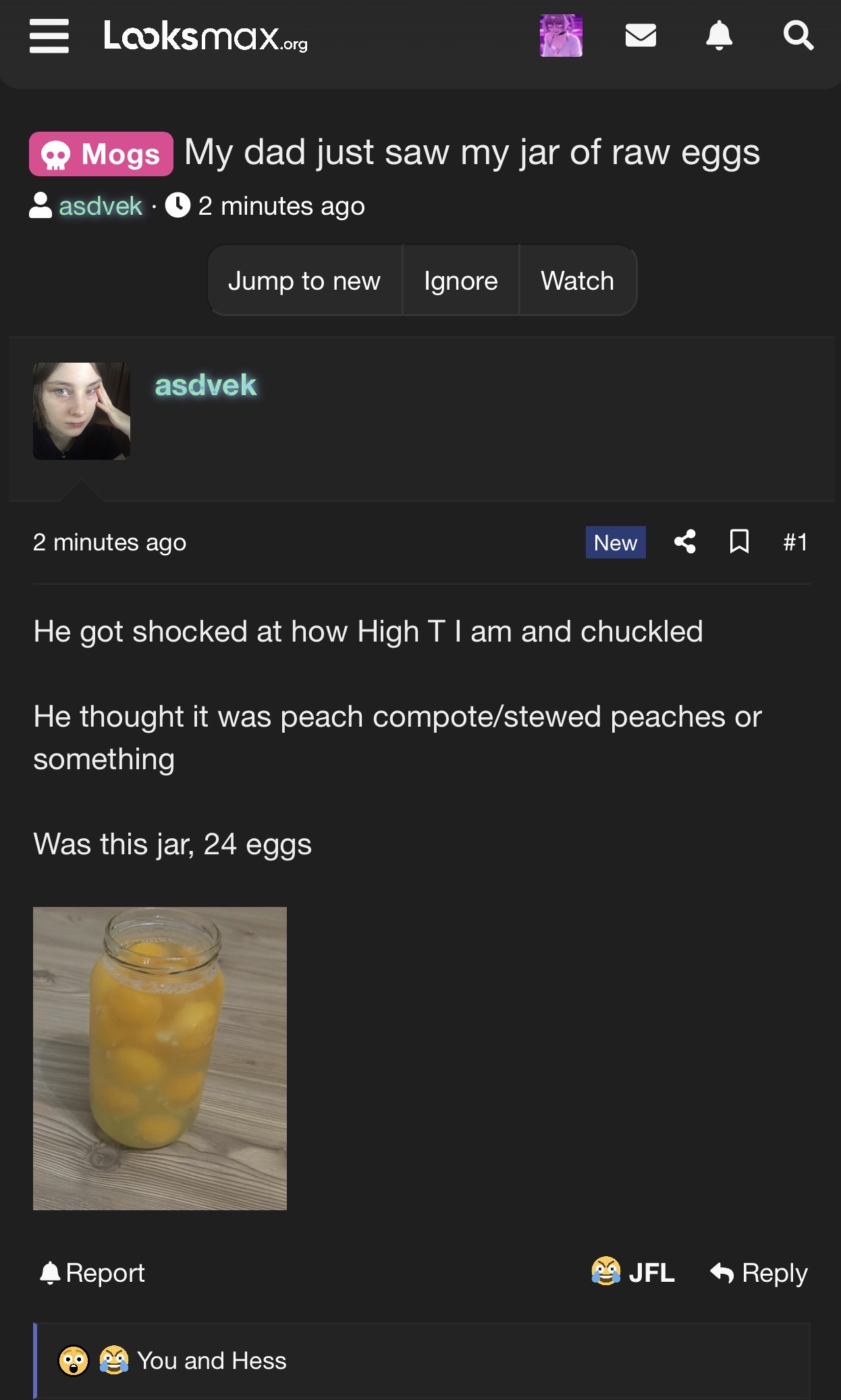Open your account avatar in the header
841x1400 pixels.
pos(561,36)
